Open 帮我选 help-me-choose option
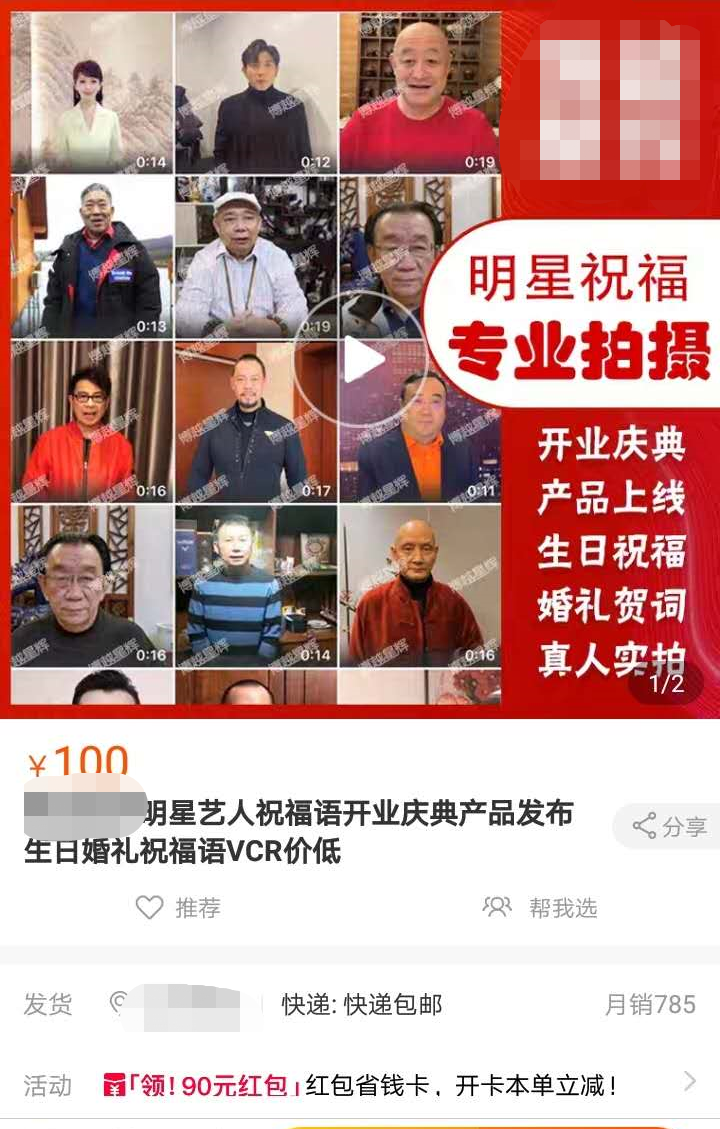The image size is (720, 1129). [540, 907]
